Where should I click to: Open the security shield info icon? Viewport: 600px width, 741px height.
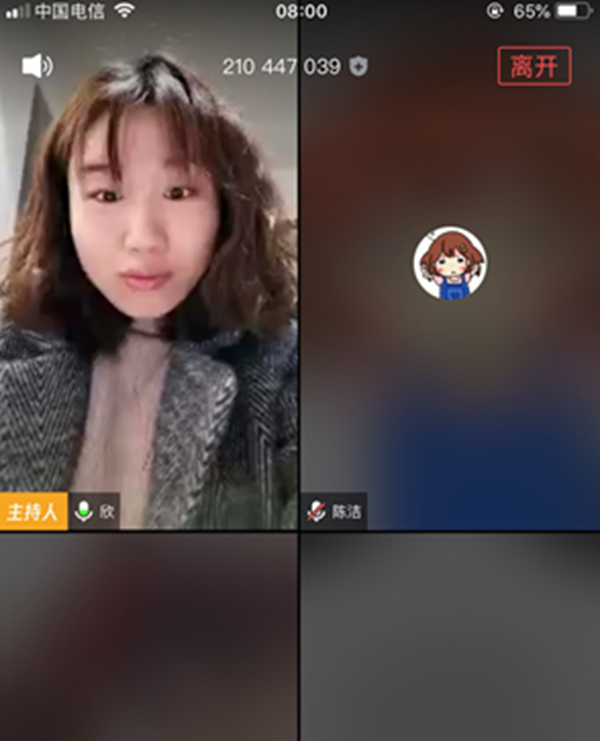pyautogui.click(x=359, y=67)
